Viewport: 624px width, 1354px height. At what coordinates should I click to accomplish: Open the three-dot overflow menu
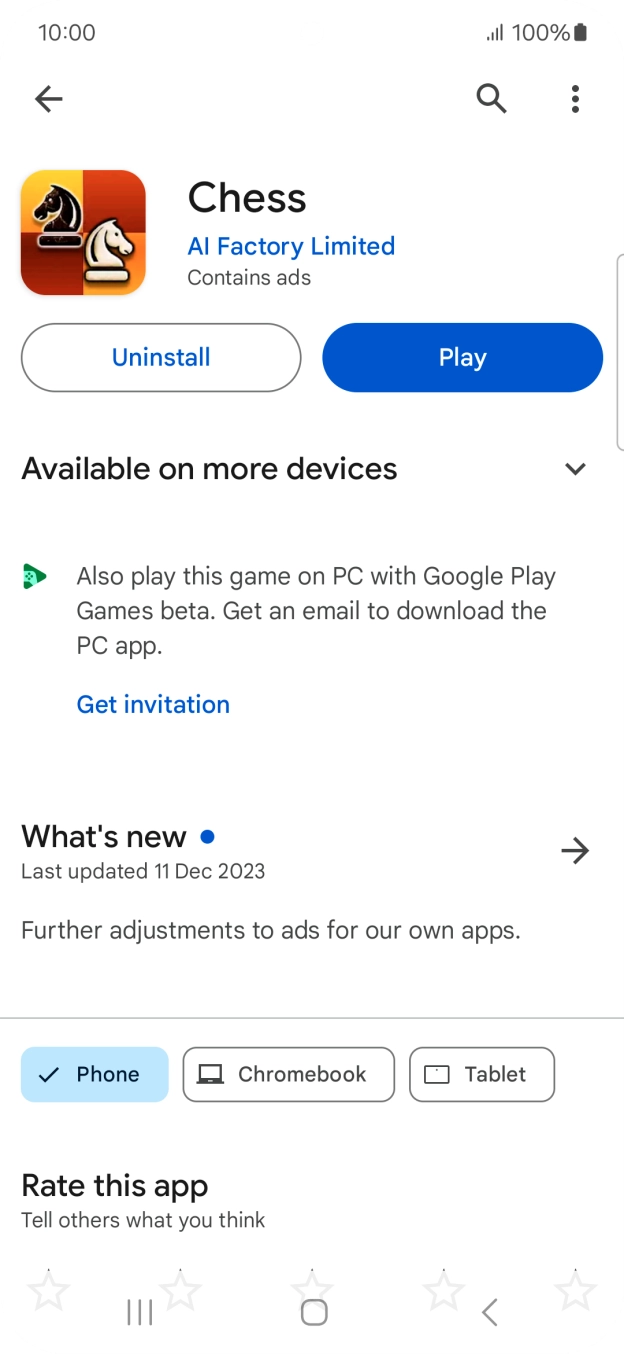(575, 98)
